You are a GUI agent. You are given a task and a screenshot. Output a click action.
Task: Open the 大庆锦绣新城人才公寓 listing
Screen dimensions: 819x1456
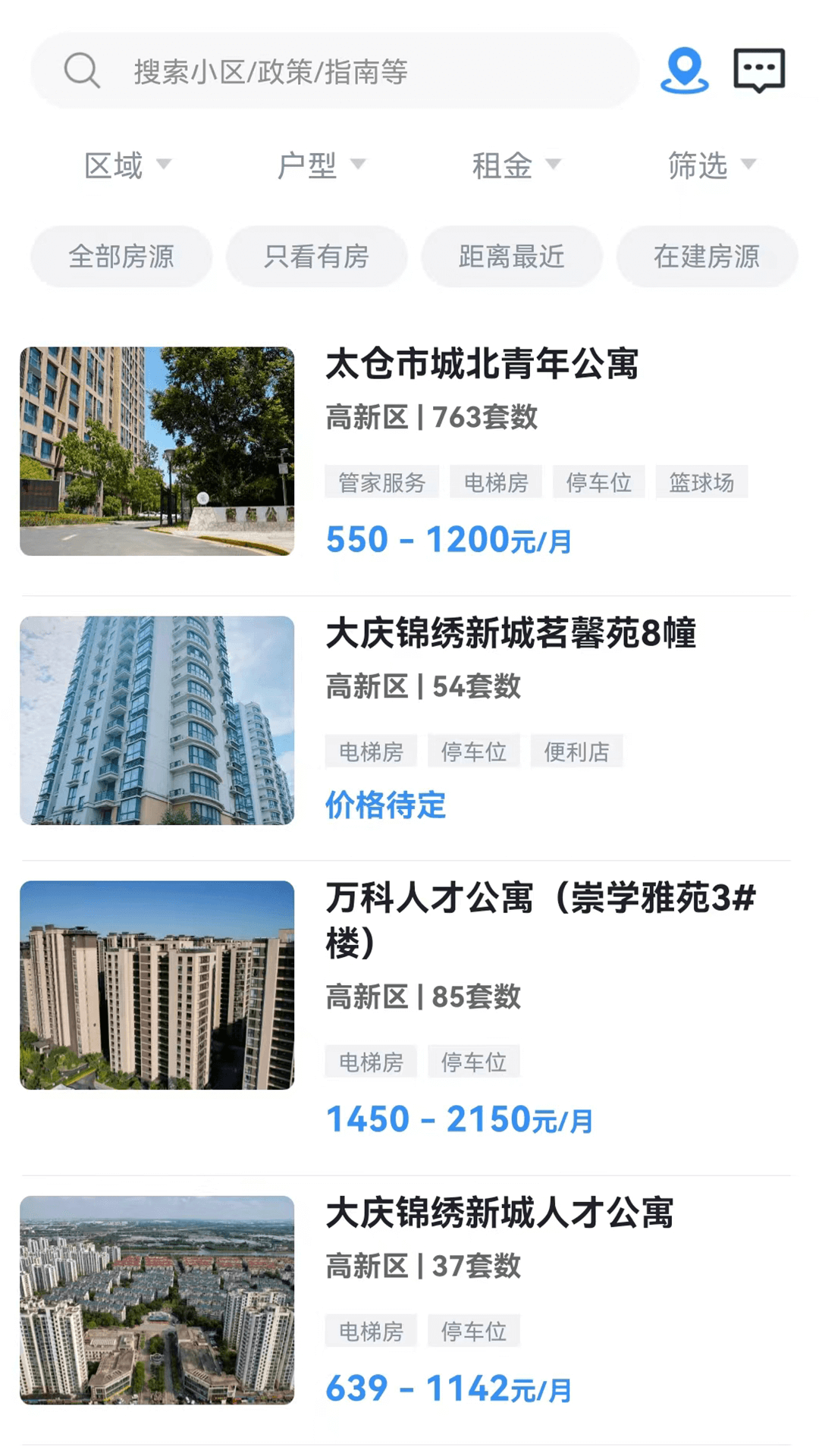click(x=499, y=1213)
